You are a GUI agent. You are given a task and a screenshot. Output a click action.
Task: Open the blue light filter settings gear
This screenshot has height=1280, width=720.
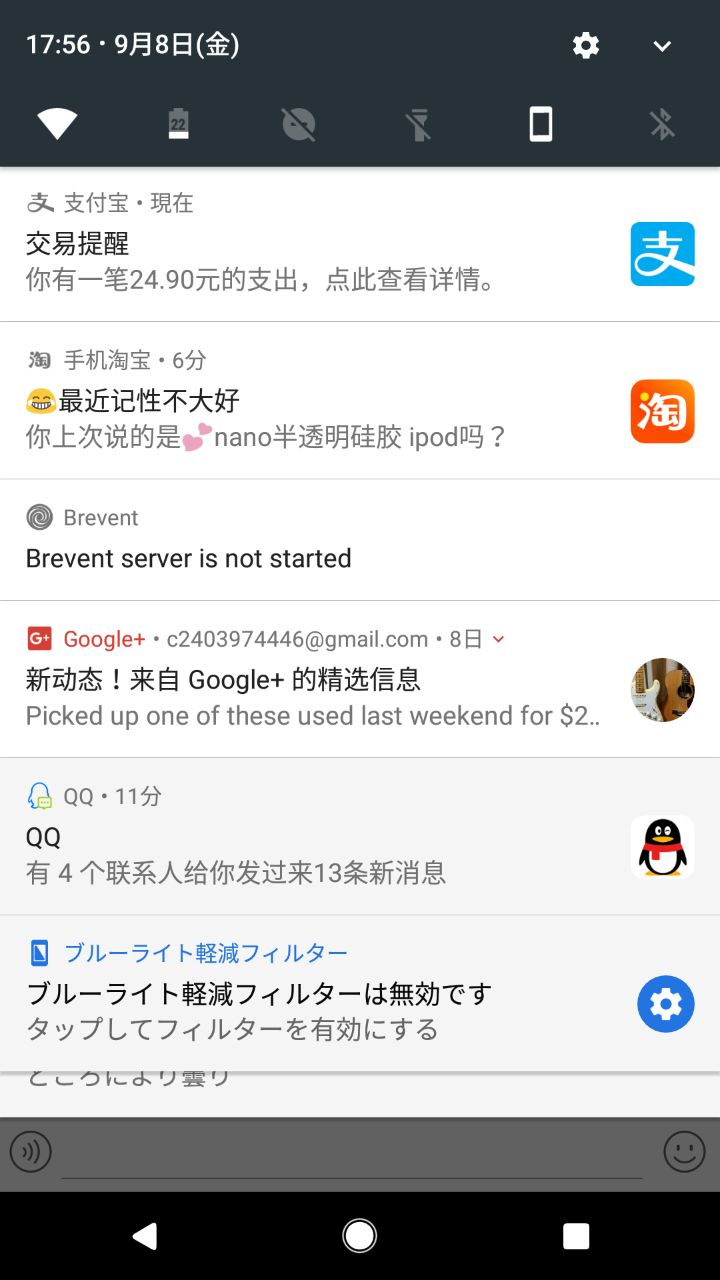pos(665,1003)
